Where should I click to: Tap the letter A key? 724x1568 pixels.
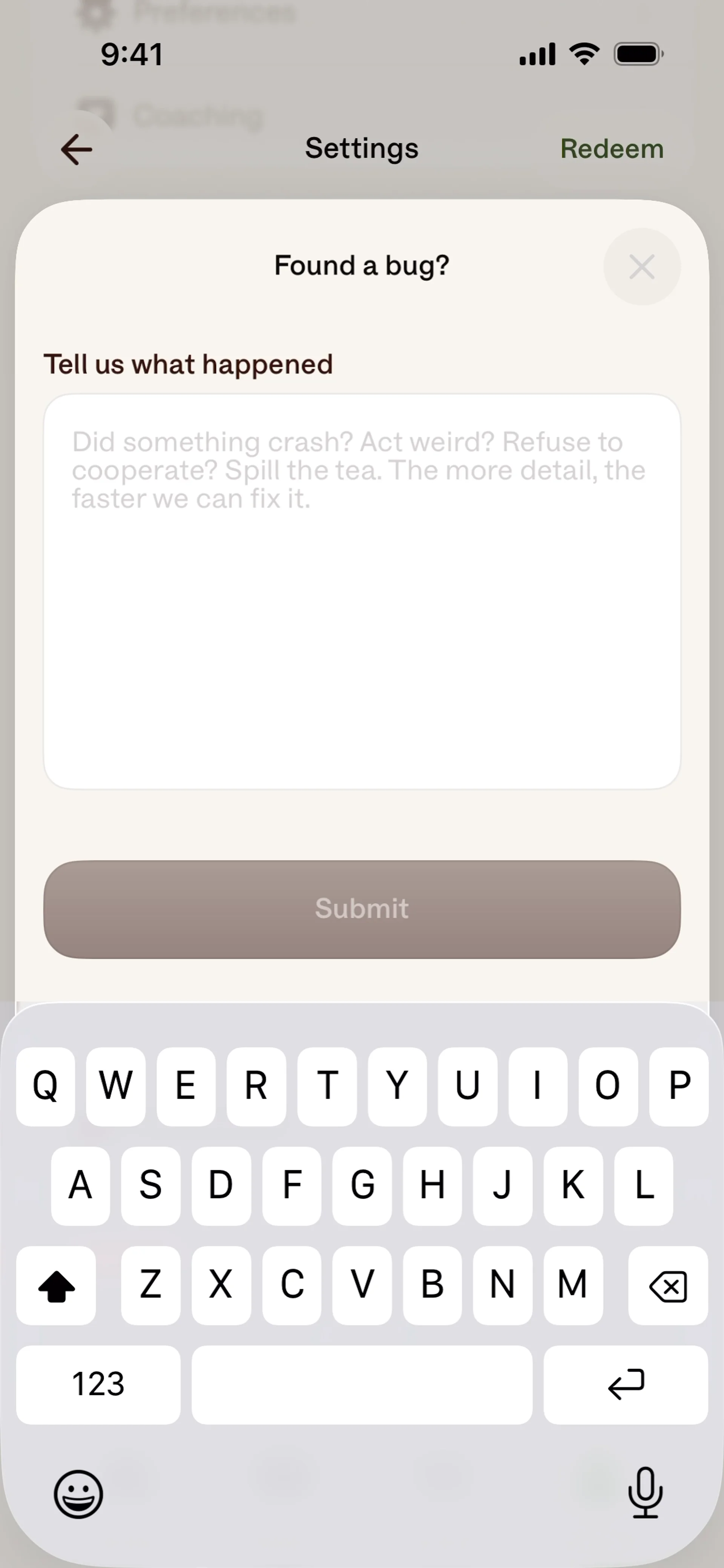coord(81,1184)
